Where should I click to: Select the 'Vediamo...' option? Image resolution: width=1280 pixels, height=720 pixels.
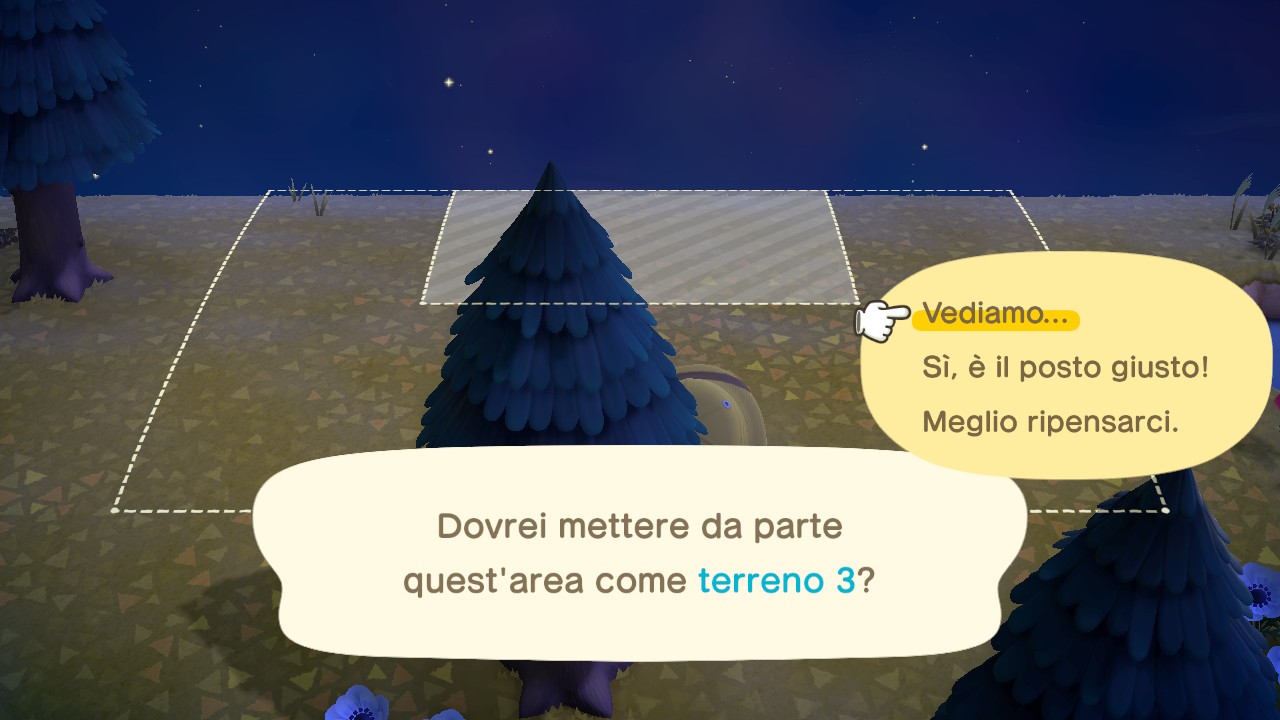tap(996, 314)
